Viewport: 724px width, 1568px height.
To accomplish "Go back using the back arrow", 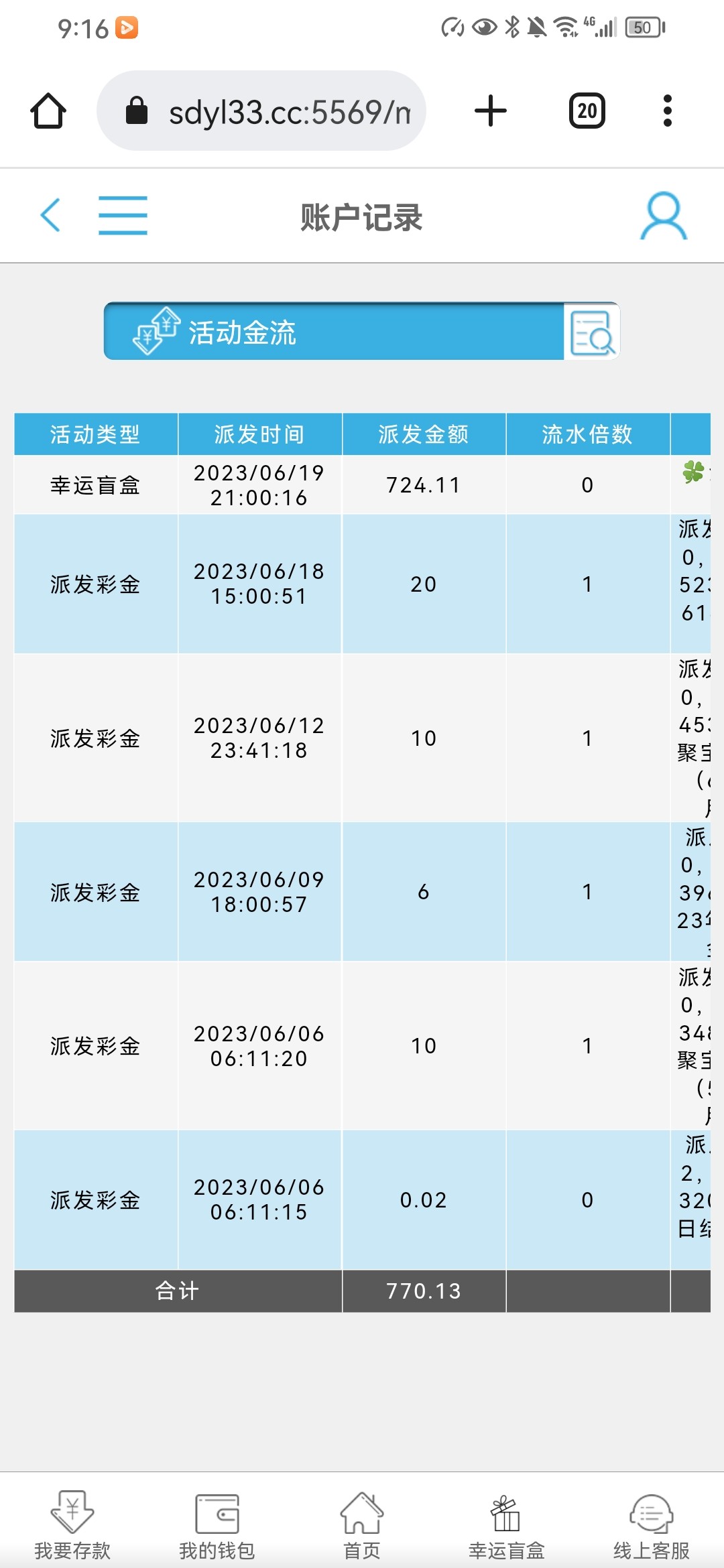I will (x=51, y=216).
